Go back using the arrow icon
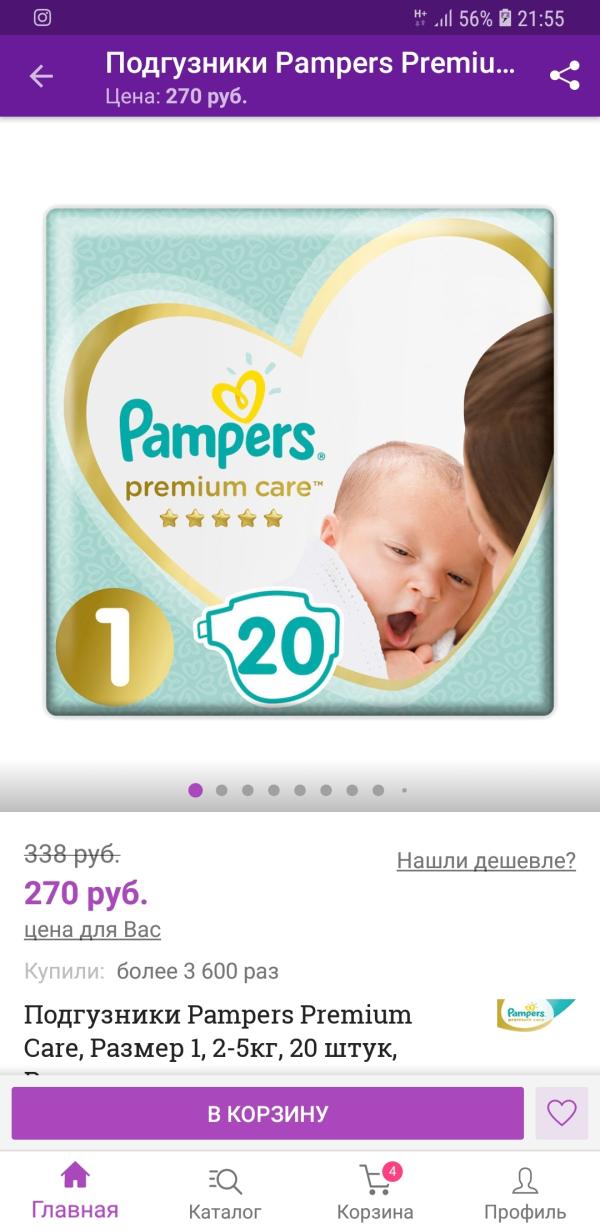This screenshot has height=1232, width=600. (41, 76)
